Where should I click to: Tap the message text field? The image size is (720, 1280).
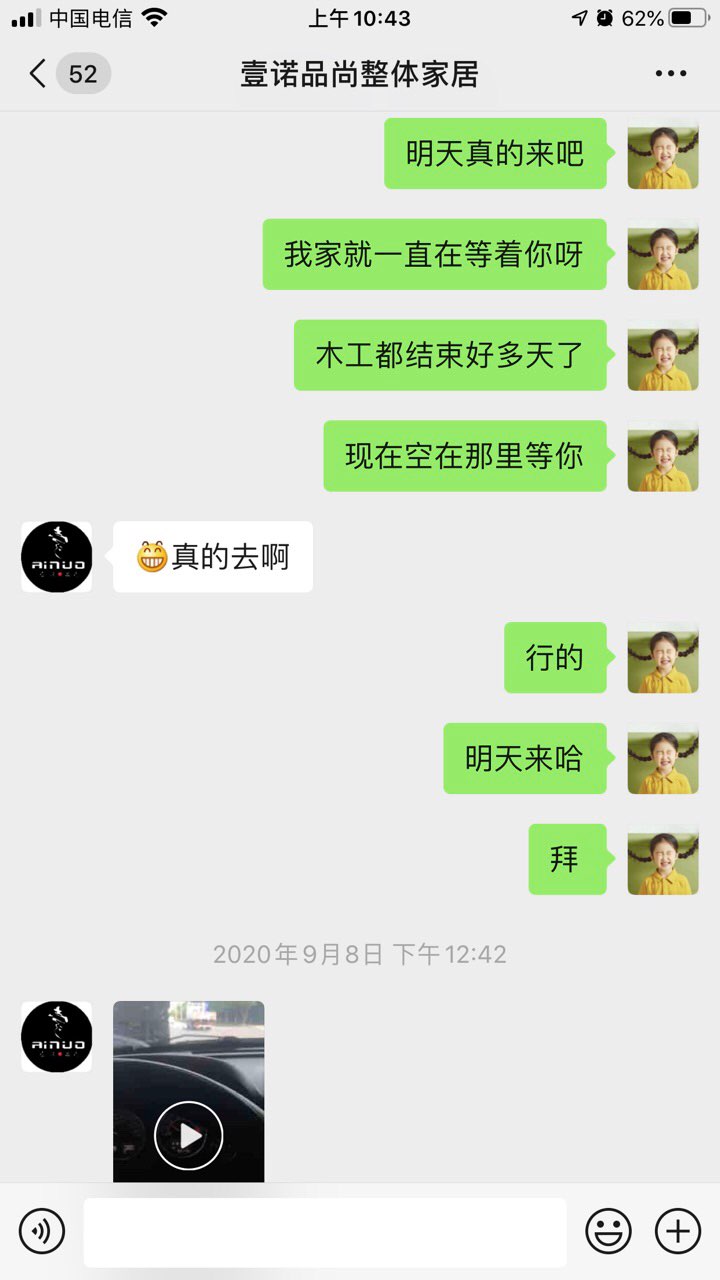coord(324,1231)
